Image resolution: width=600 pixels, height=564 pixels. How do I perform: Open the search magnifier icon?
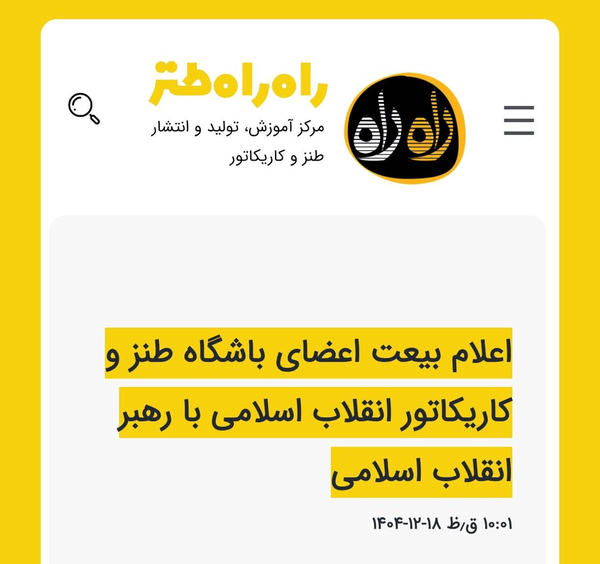point(84,108)
